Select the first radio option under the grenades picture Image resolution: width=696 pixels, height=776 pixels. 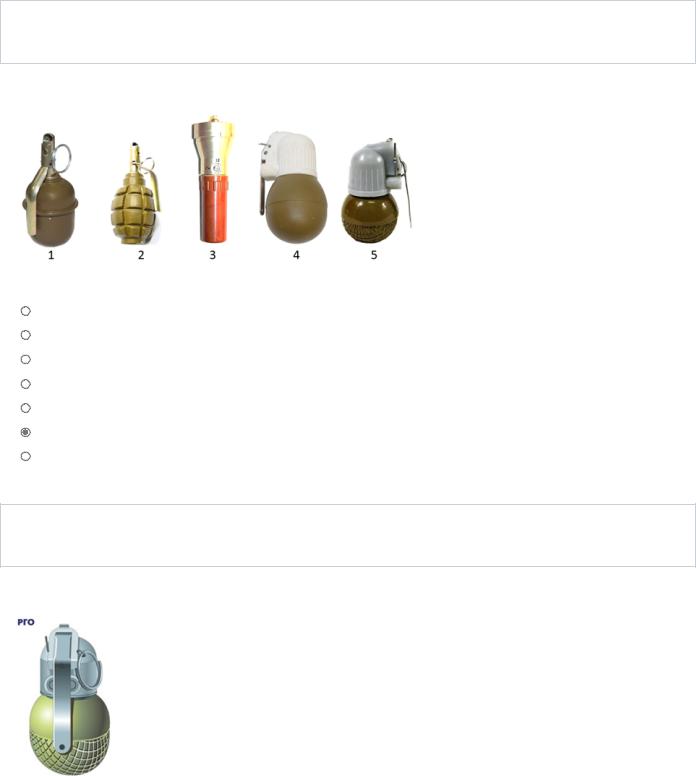tap(25, 311)
